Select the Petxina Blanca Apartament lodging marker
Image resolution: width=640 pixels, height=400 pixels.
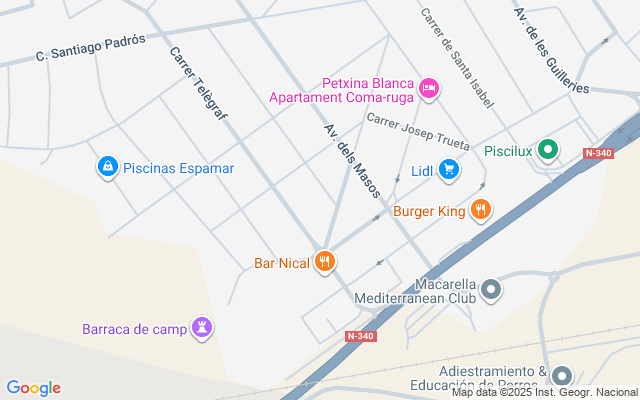click(428, 89)
